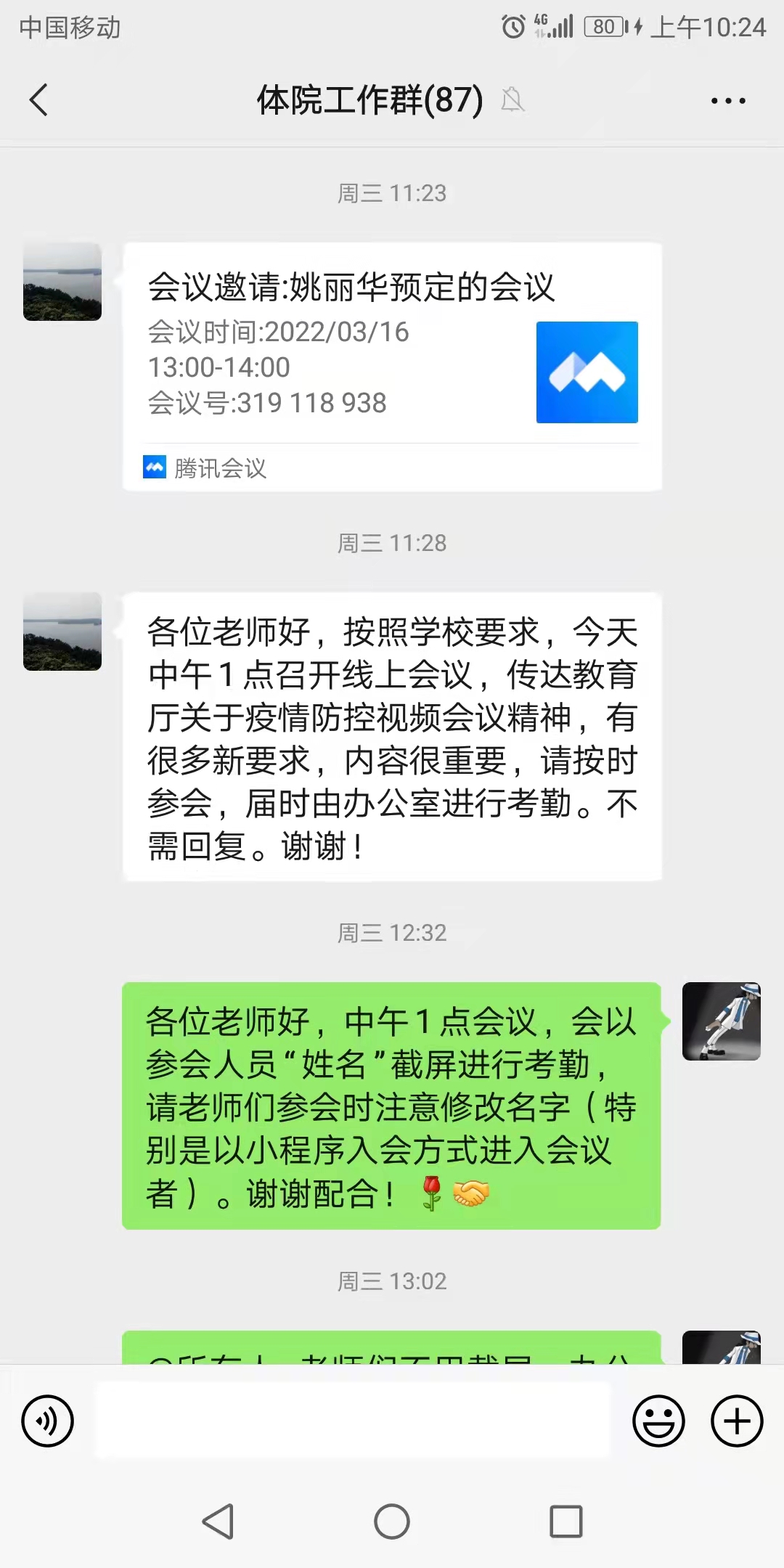The image size is (784, 1568).
Task: Open recent apps from navigation bar
Action: tap(565, 1521)
